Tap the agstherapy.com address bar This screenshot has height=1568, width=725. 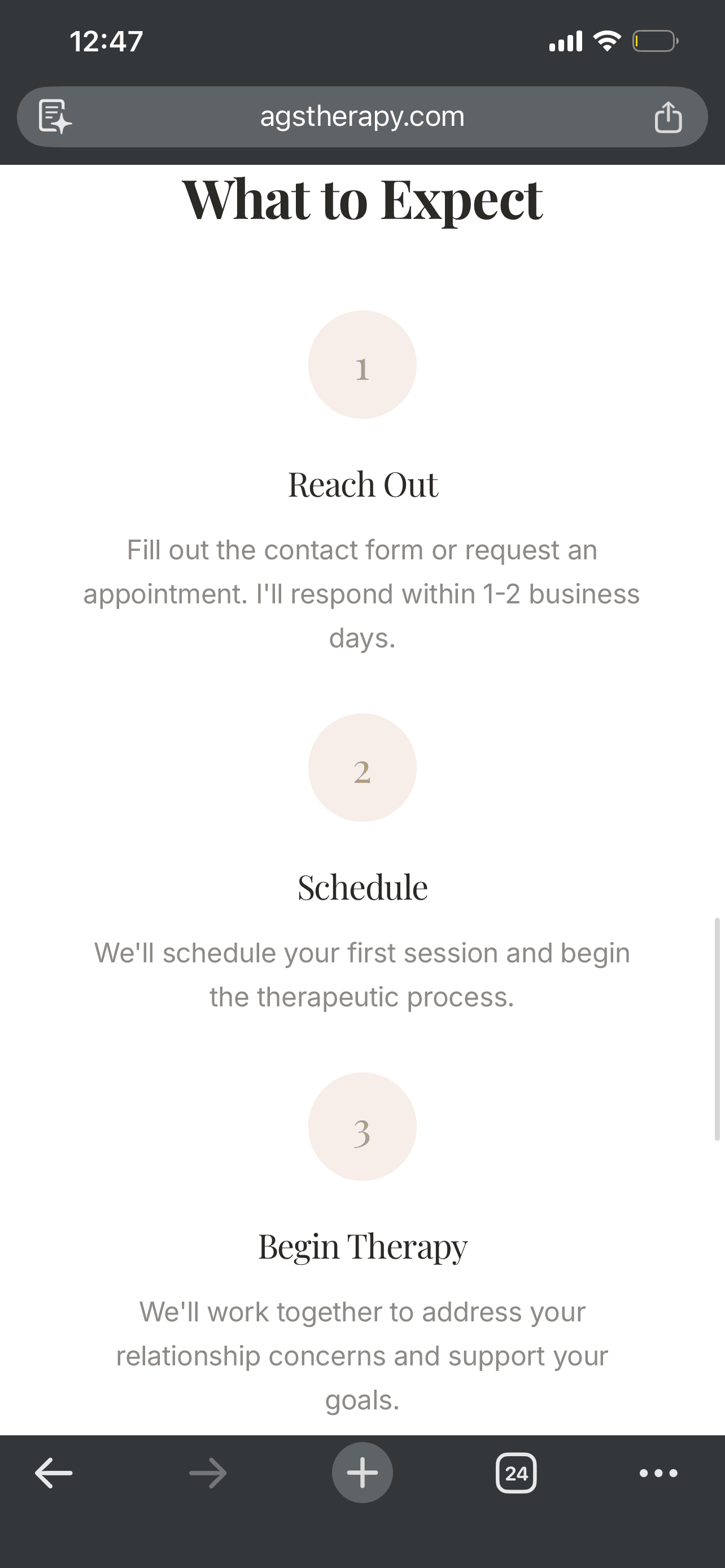coord(362,116)
